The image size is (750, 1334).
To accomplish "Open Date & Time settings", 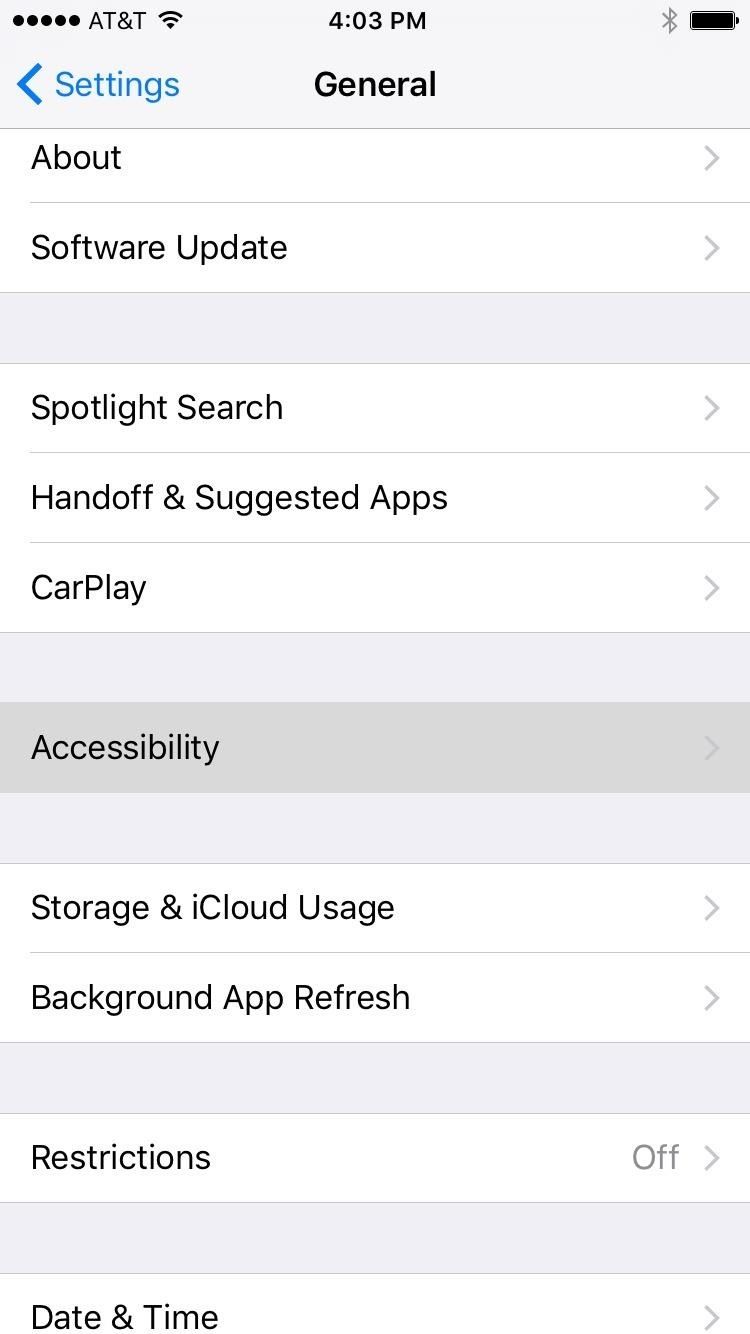I will (375, 1316).
